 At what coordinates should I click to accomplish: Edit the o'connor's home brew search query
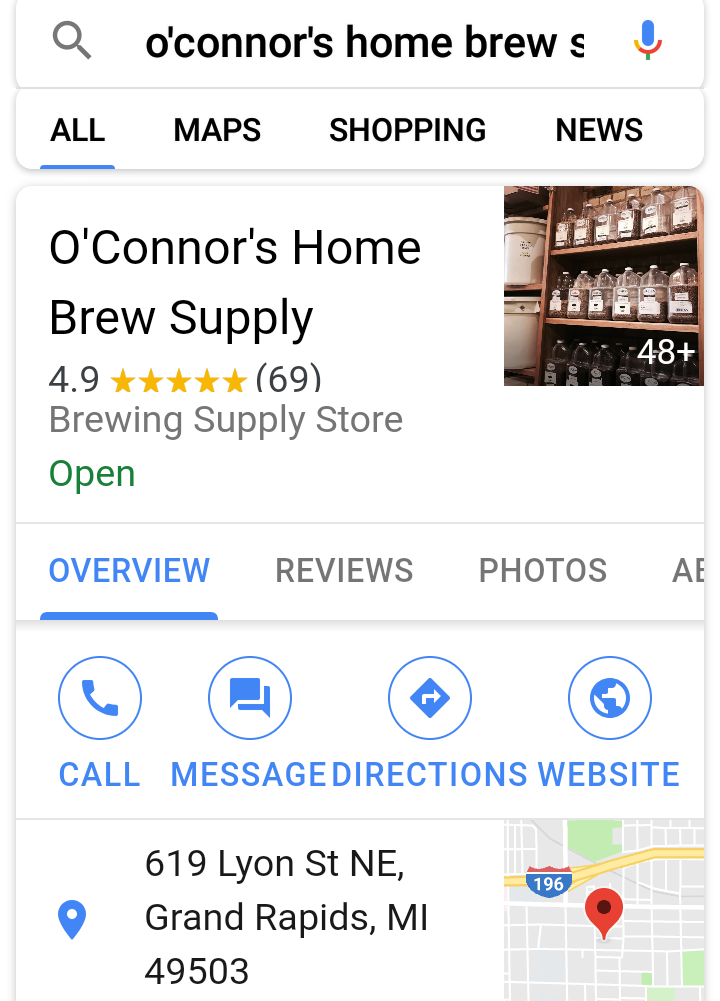(364, 43)
